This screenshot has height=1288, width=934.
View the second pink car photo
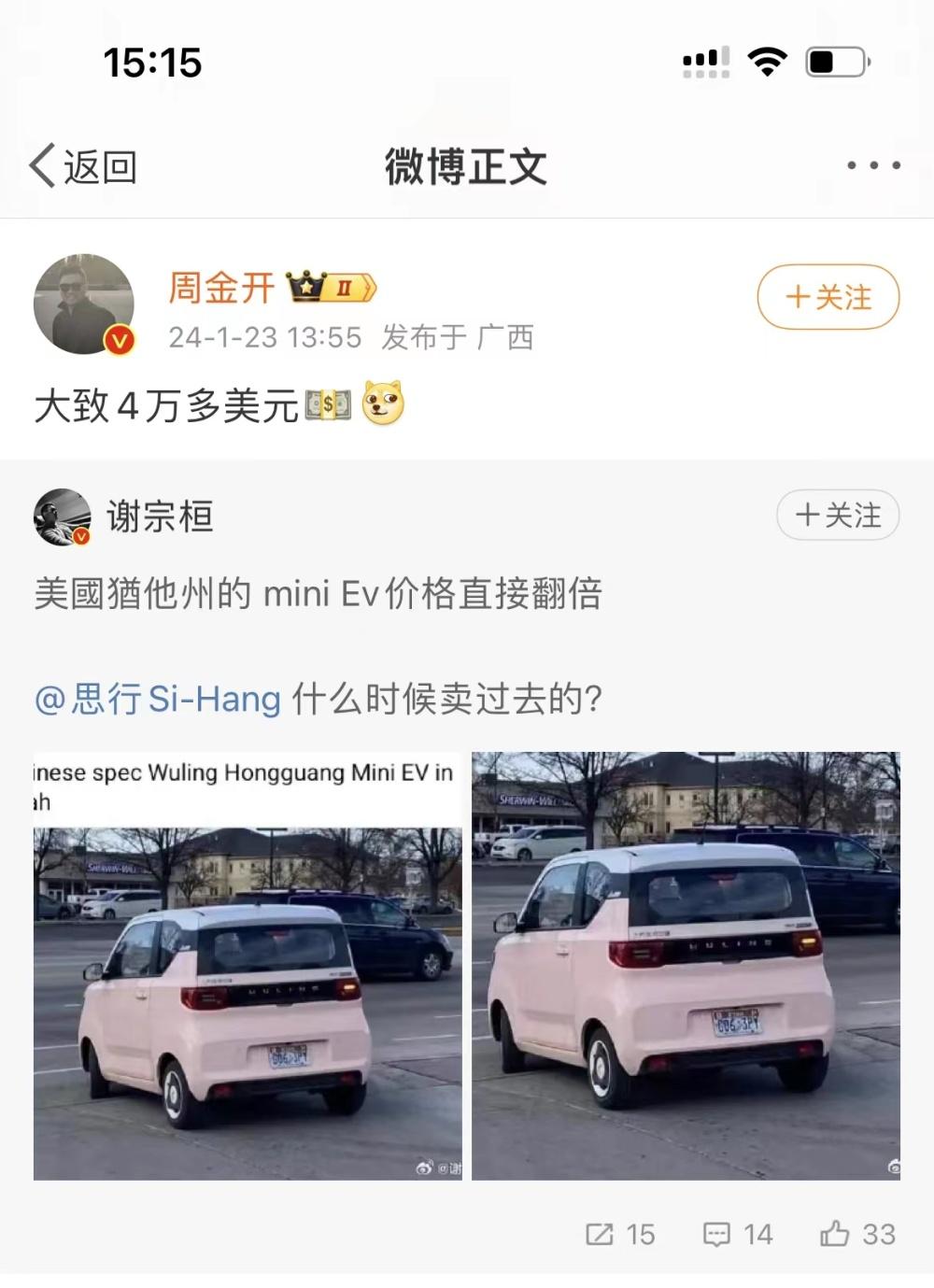(686, 966)
